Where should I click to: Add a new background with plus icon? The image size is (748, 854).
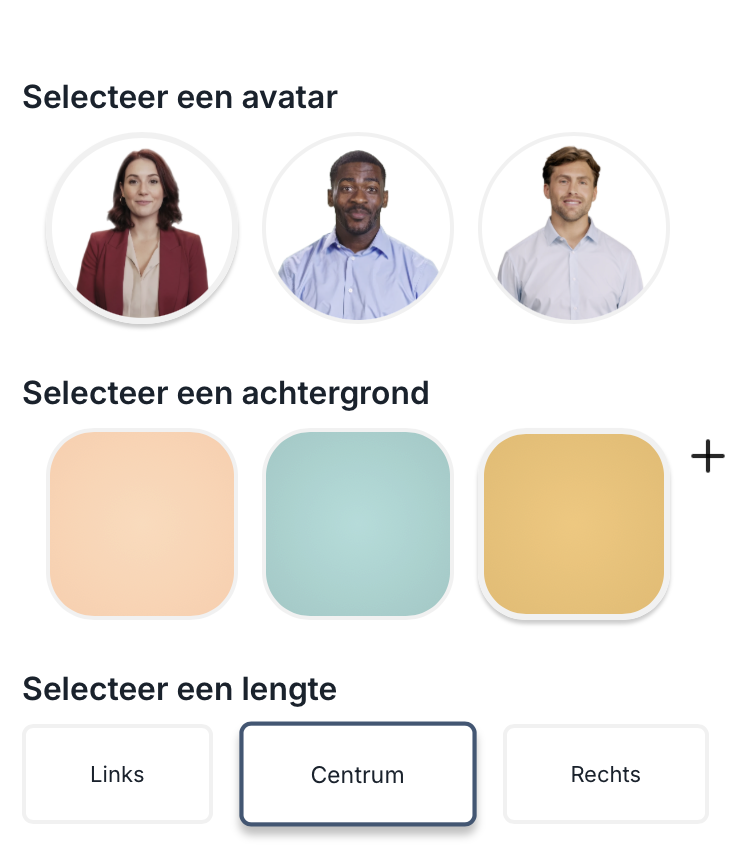click(707, 457)
